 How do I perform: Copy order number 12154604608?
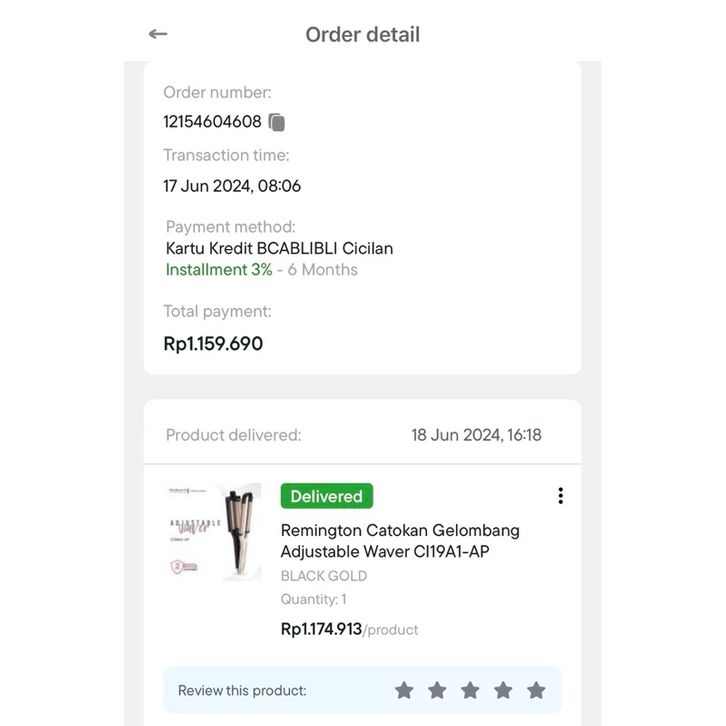[x=277, y=122]
